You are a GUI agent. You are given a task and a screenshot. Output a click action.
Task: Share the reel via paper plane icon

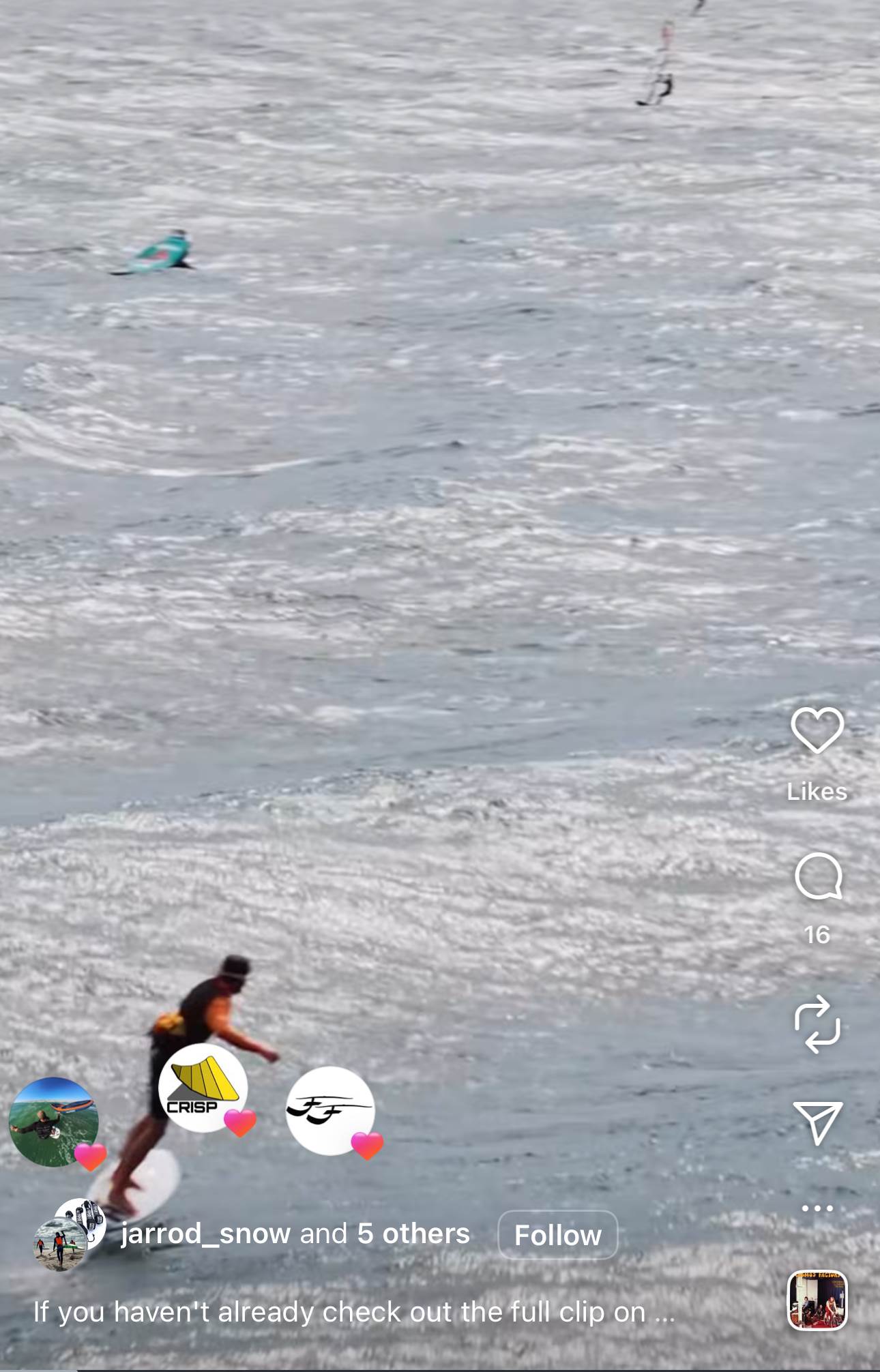pos(817,1122)
